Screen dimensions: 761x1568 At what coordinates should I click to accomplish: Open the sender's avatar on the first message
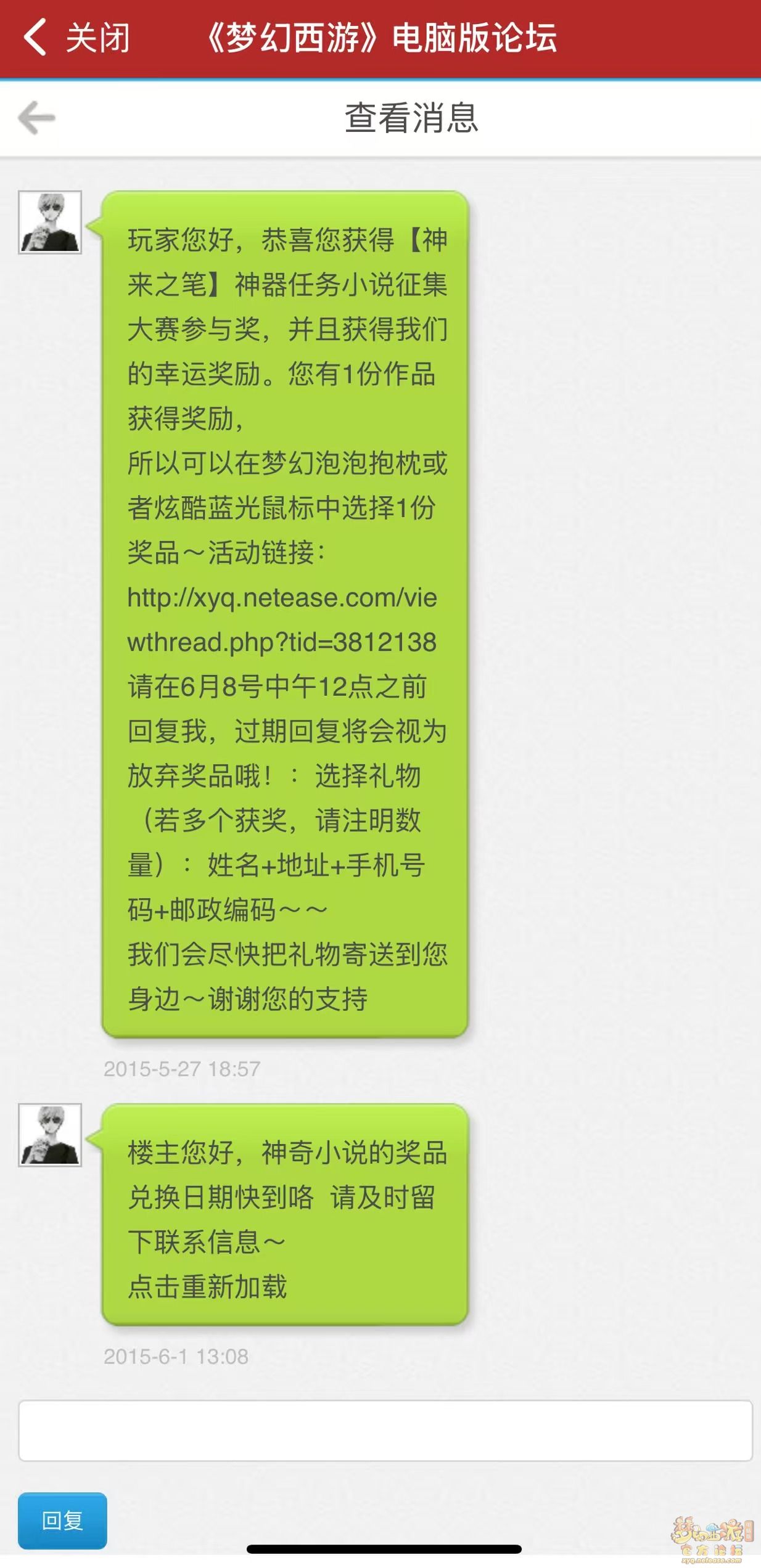click(50, 223)
